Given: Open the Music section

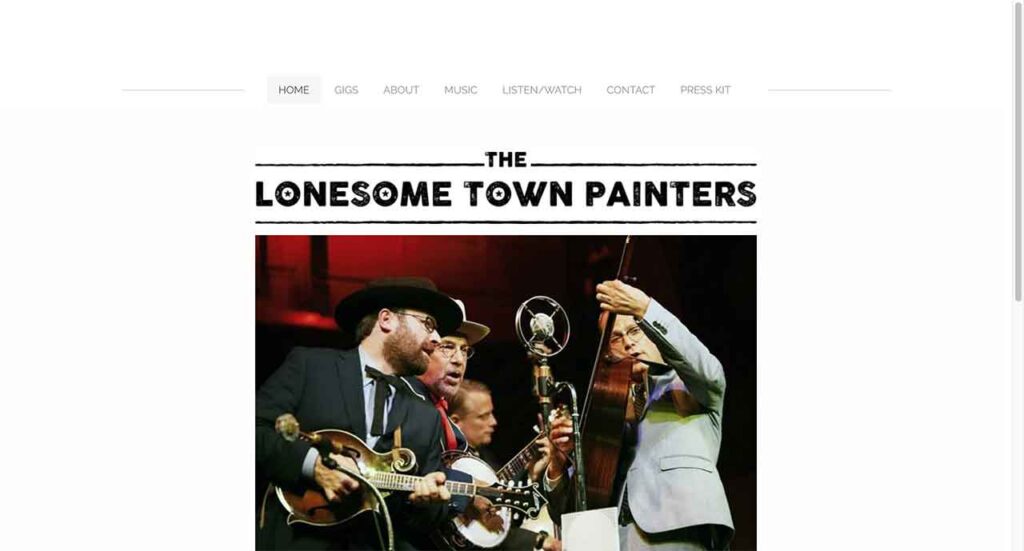Looking at the screenshot, I should click(461, 90).
